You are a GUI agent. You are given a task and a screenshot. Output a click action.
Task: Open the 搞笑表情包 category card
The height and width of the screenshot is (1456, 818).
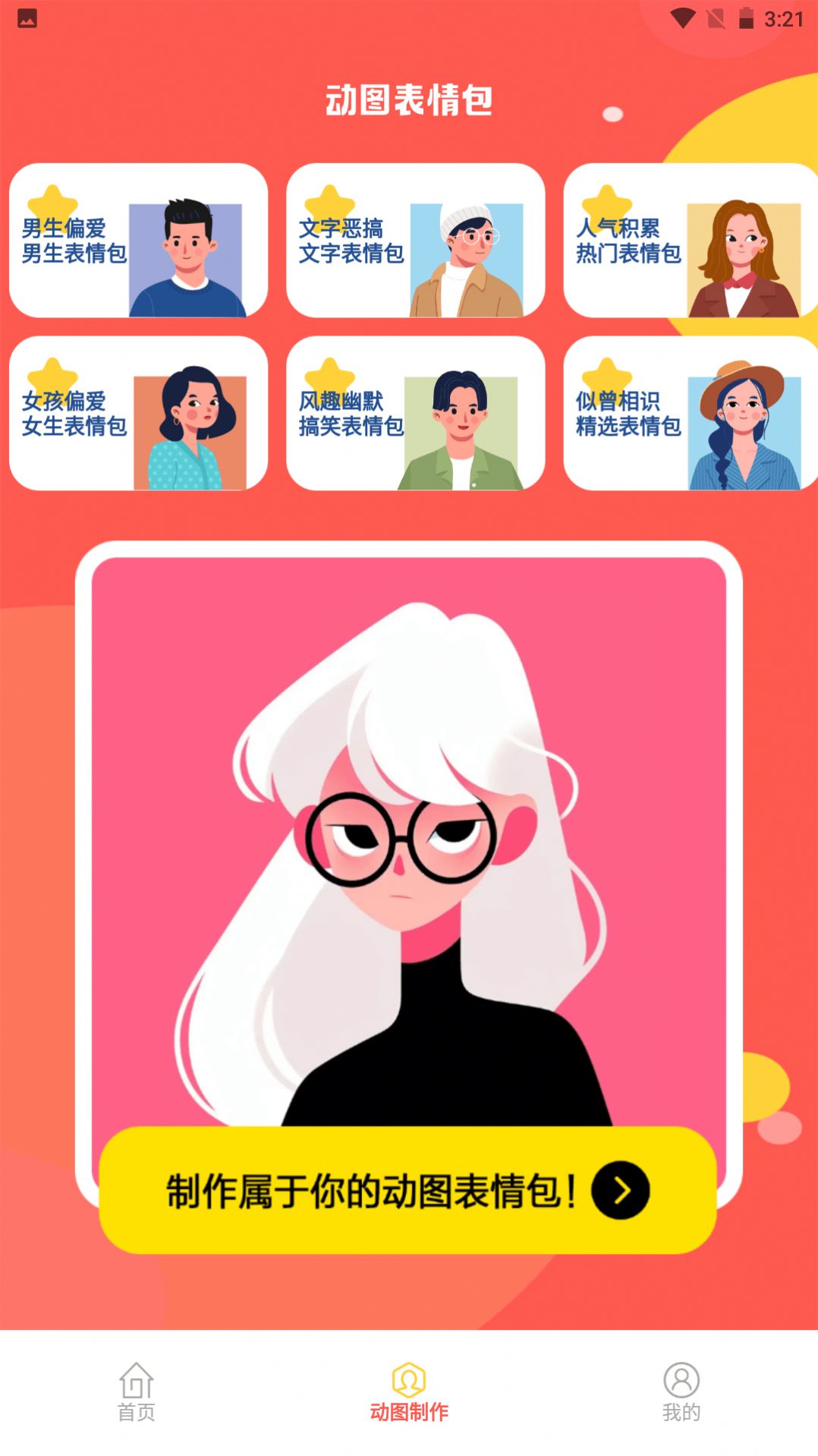coord(415,413)
